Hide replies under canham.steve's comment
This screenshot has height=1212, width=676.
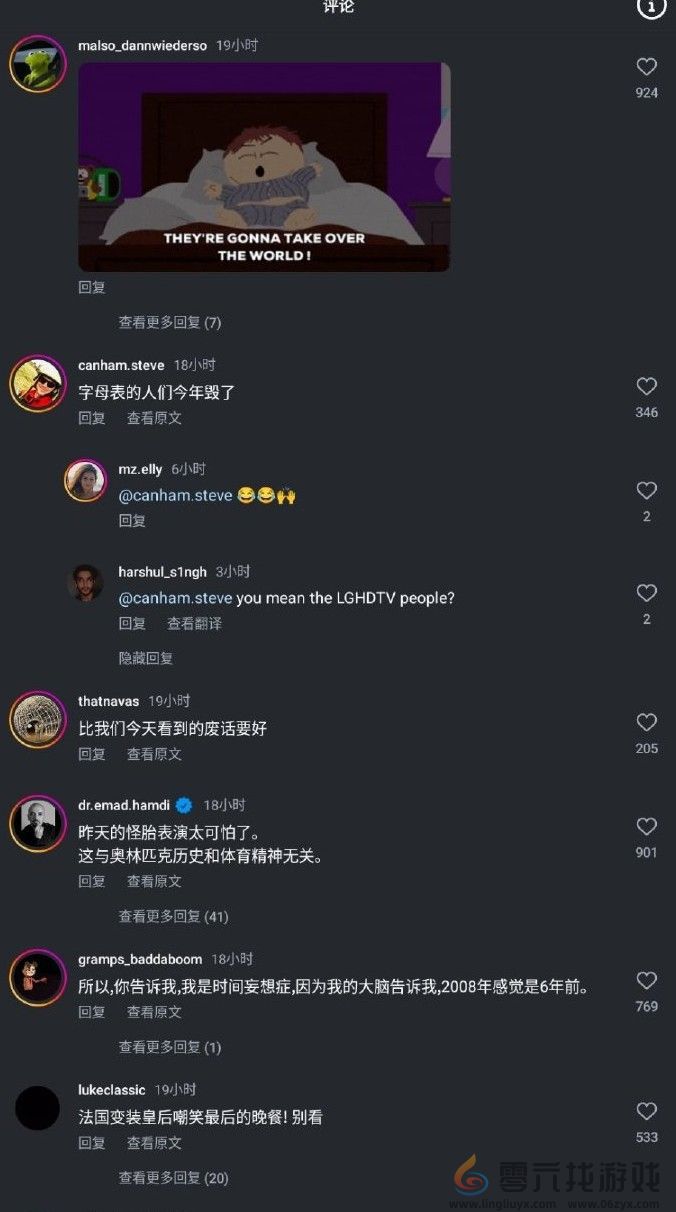click(x=146, y=658)
